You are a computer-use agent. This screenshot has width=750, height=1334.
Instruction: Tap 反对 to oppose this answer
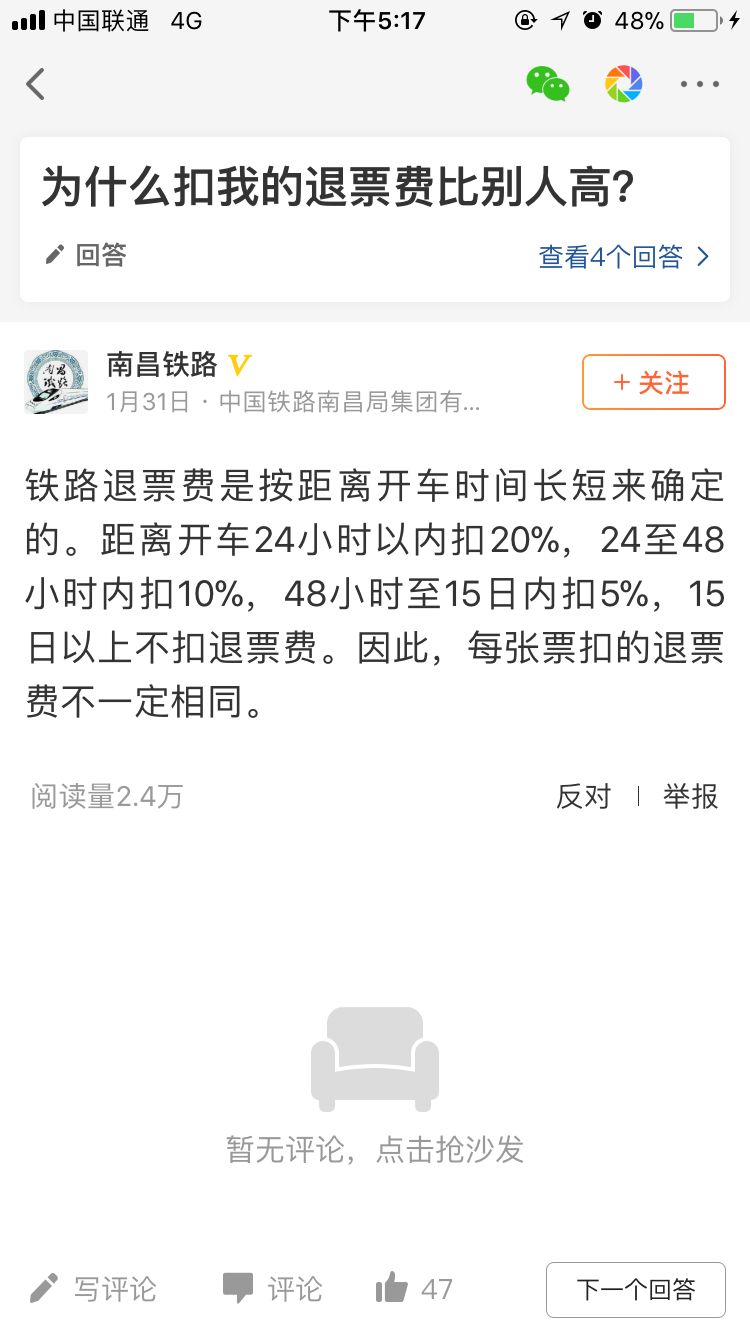[x=583, y=796]
